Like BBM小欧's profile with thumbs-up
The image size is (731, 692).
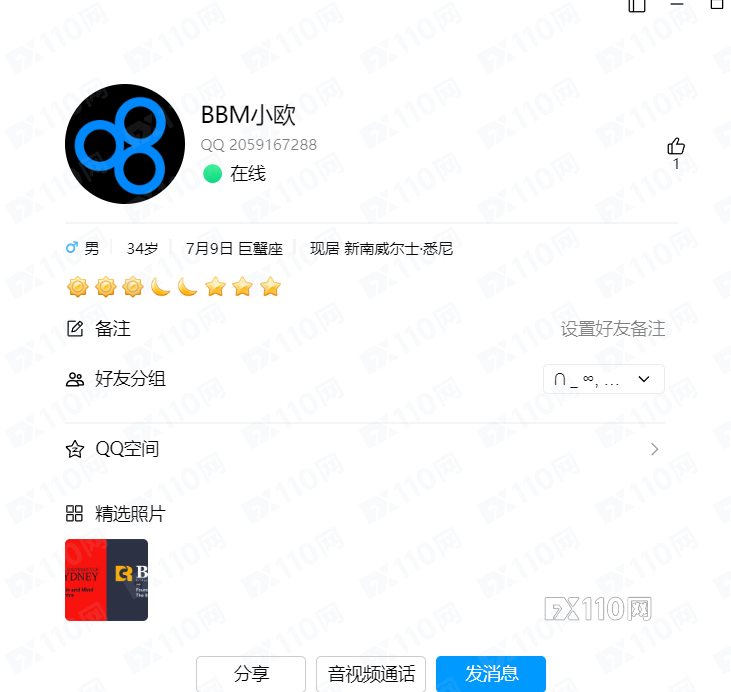(676, 146)
